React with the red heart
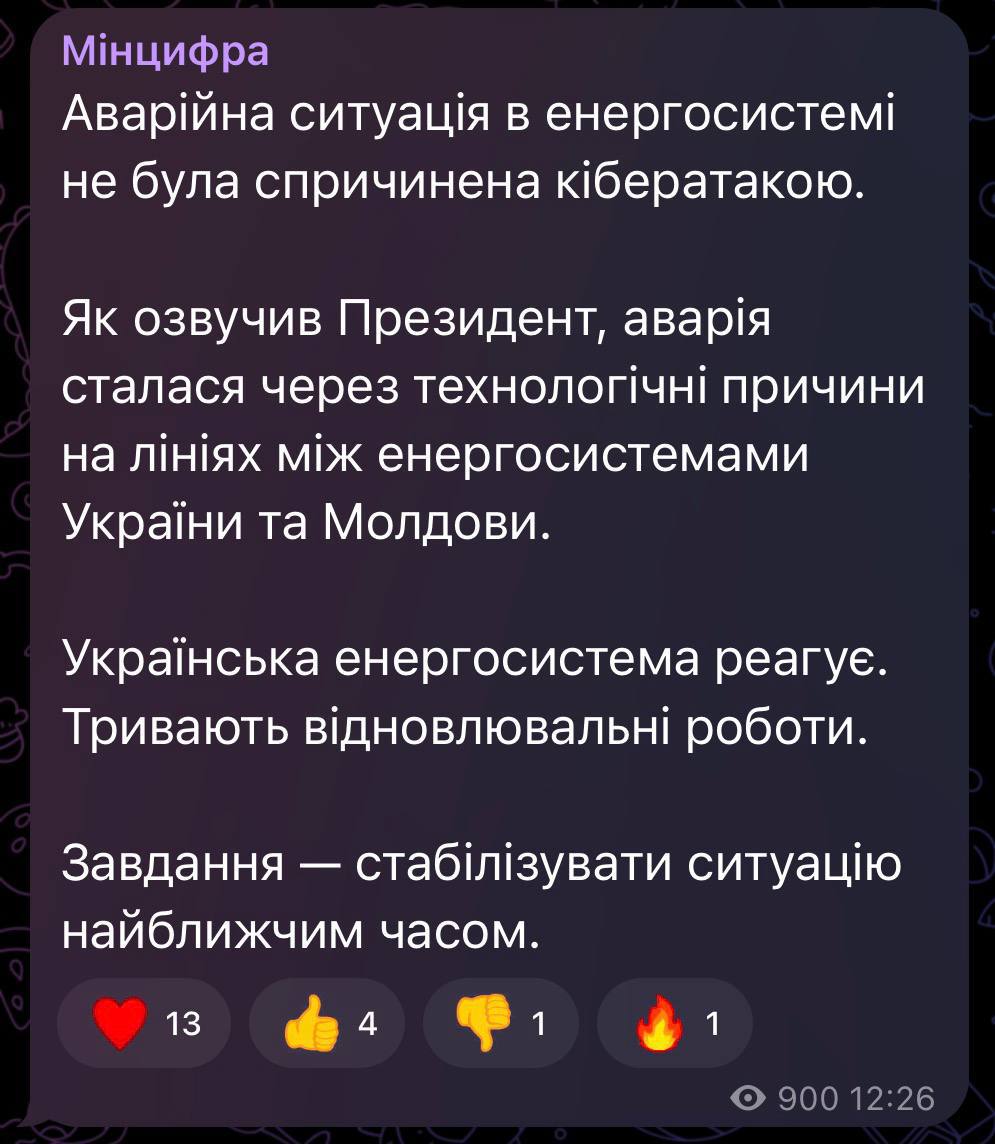Viewport: 995px width, 1144px height. click(143, 1023)
